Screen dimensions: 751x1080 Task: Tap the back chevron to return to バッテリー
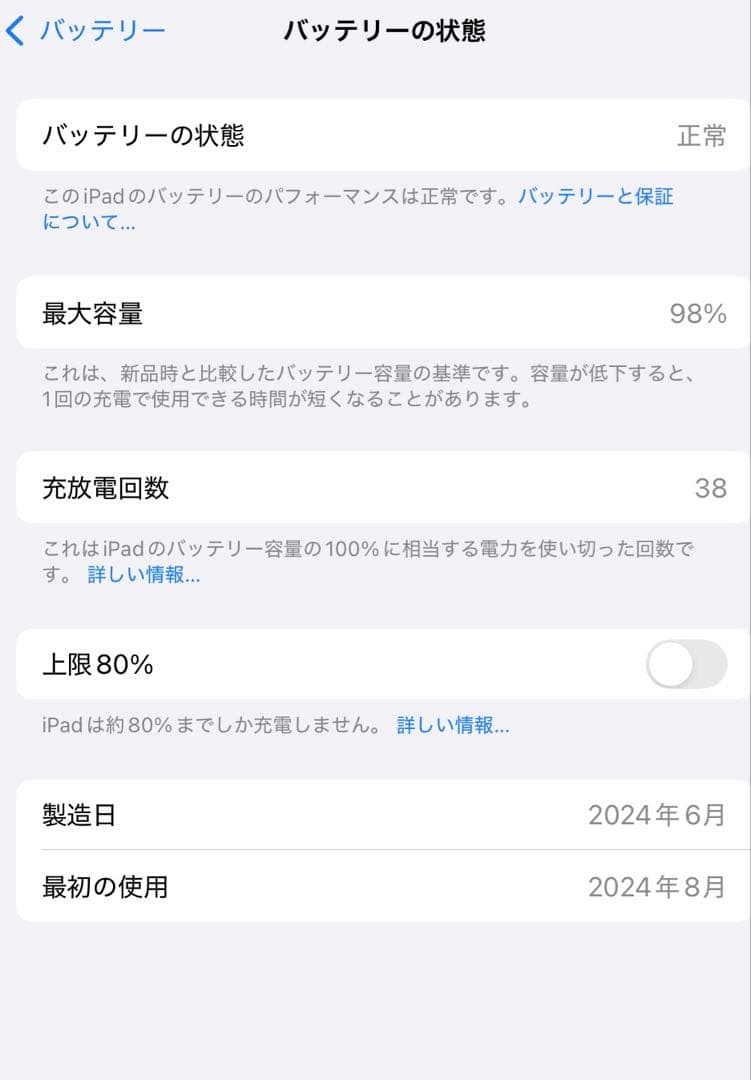click(x=18, y=31)
